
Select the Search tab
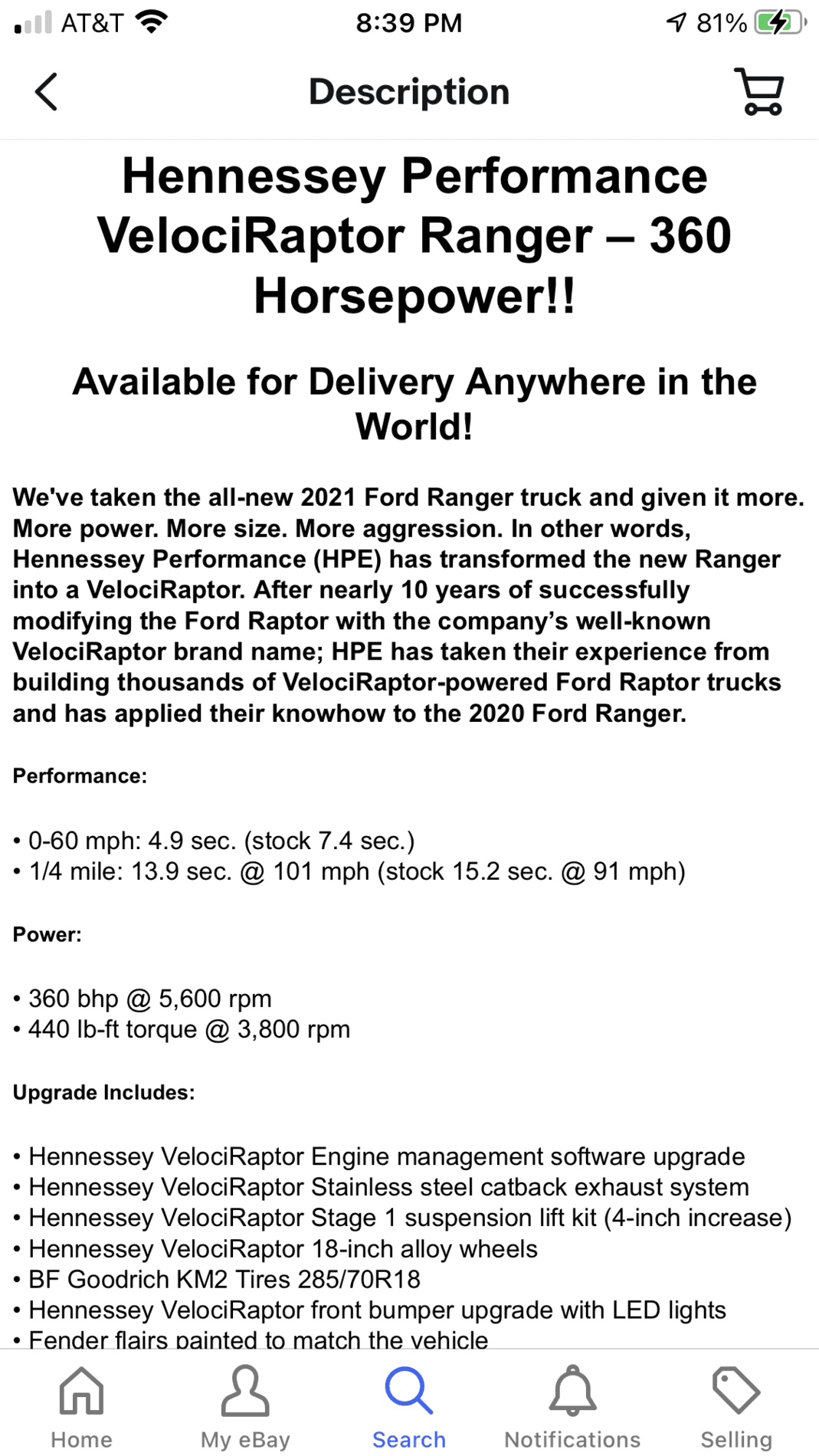click(409, 1407)
